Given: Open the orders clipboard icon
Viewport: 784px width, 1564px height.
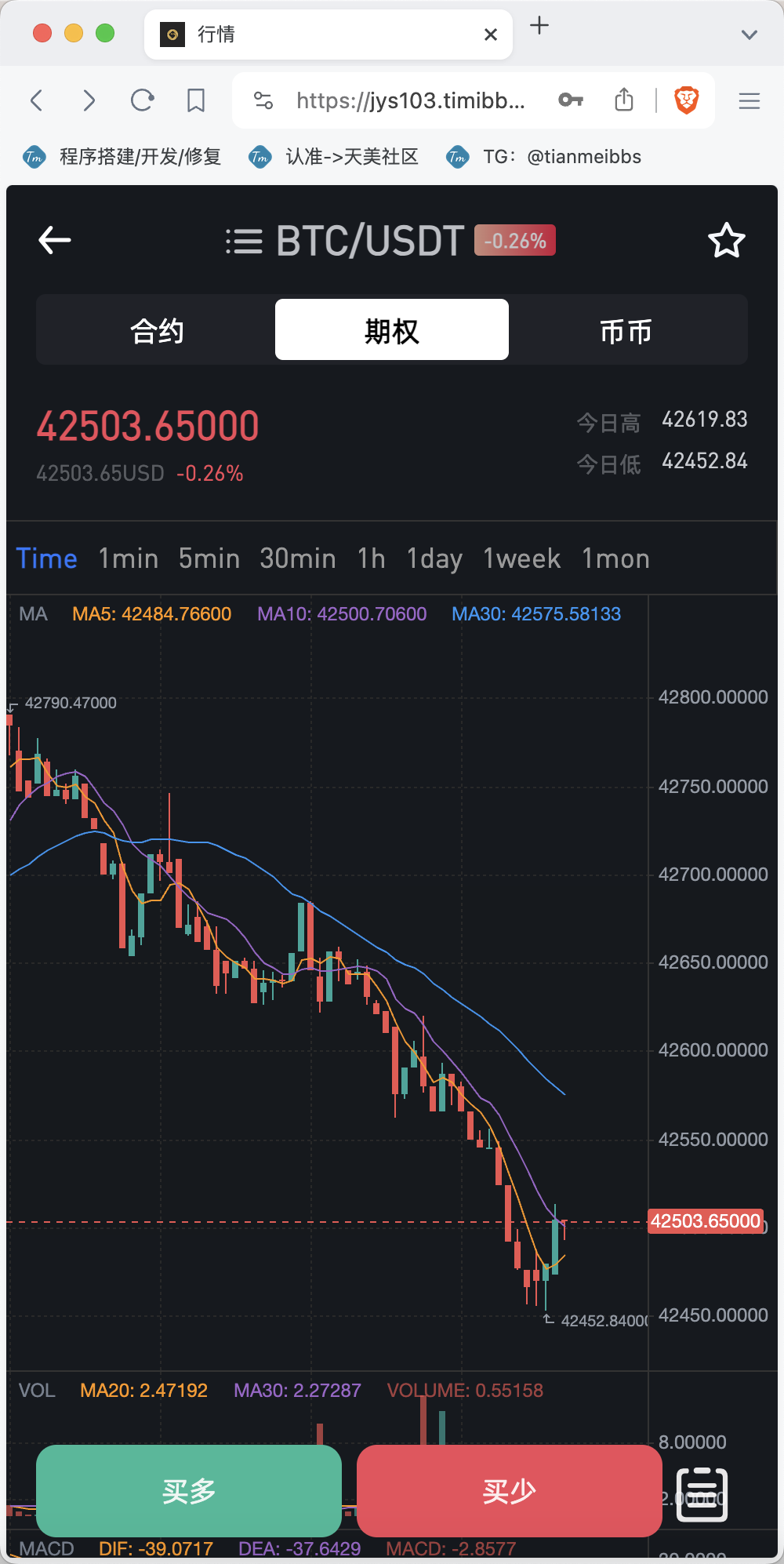Looking at the screenshot, I should pyautogui.click(x=702, y=1494).
